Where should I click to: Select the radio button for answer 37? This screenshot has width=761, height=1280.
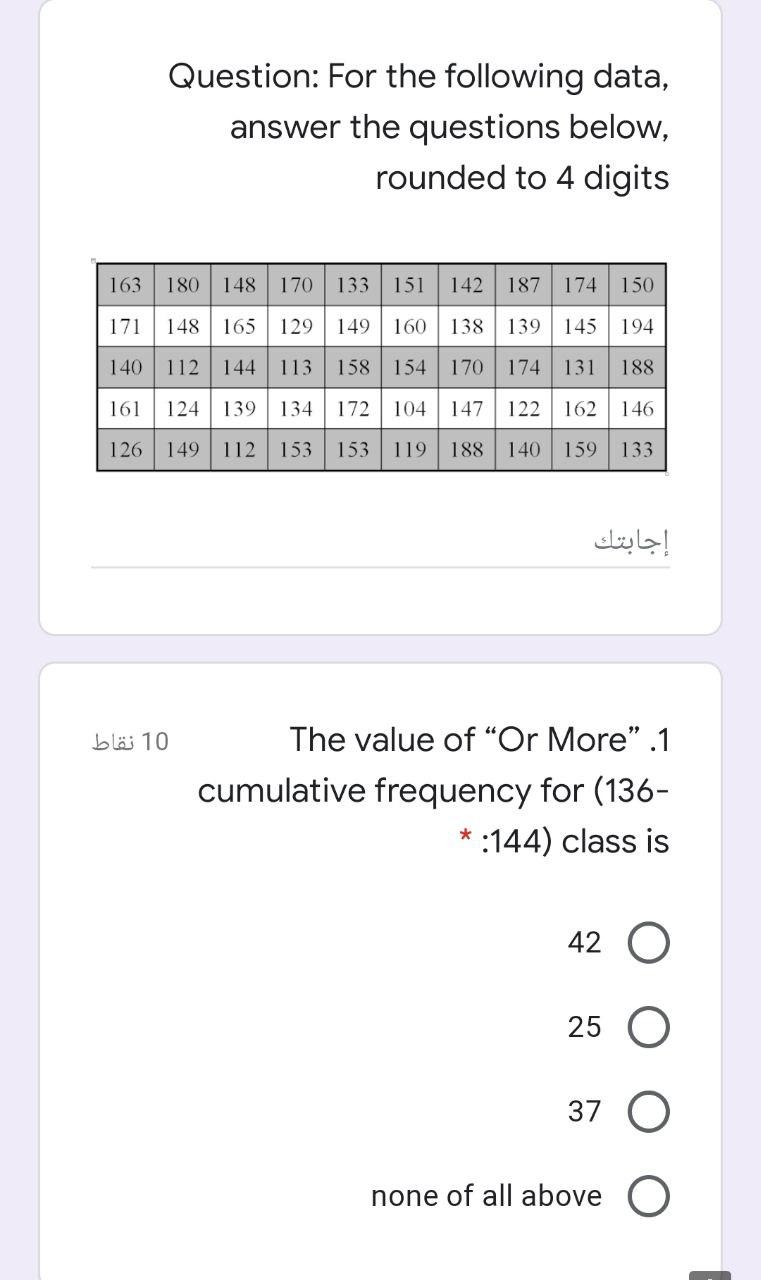(649, 1110)
